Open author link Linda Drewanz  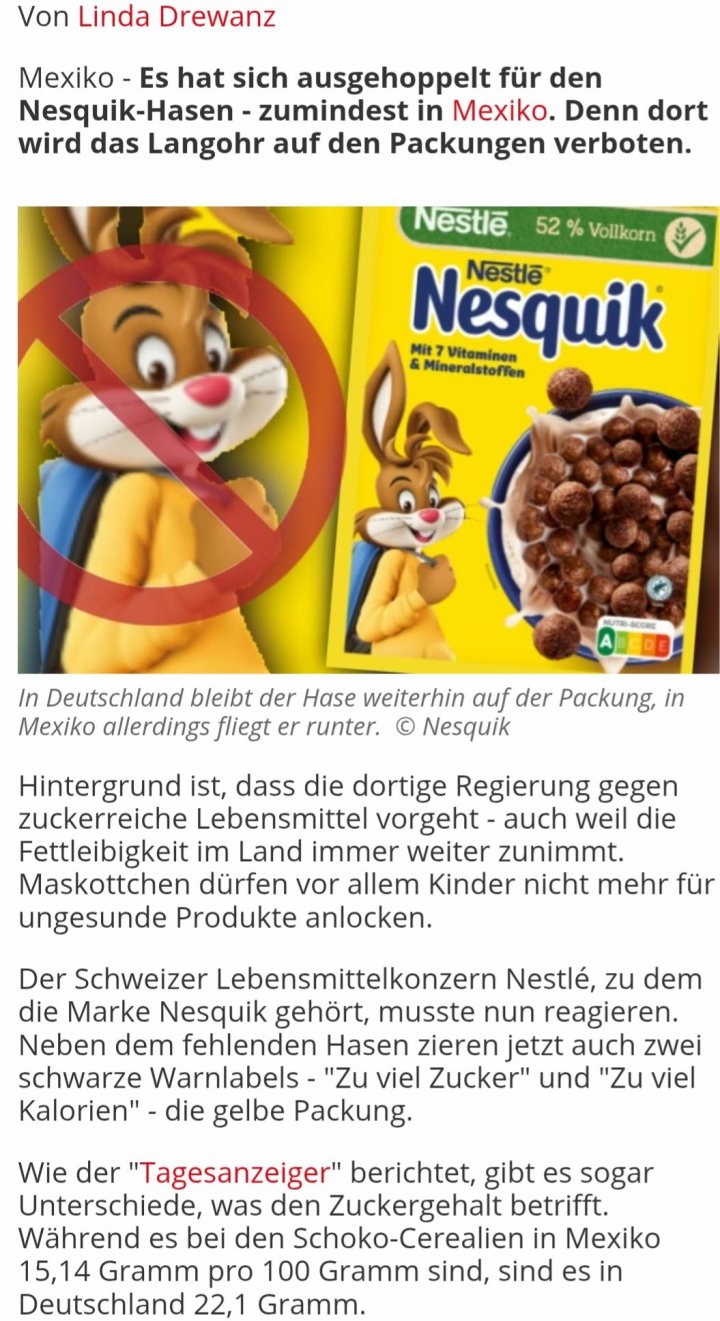coord(176,17)
